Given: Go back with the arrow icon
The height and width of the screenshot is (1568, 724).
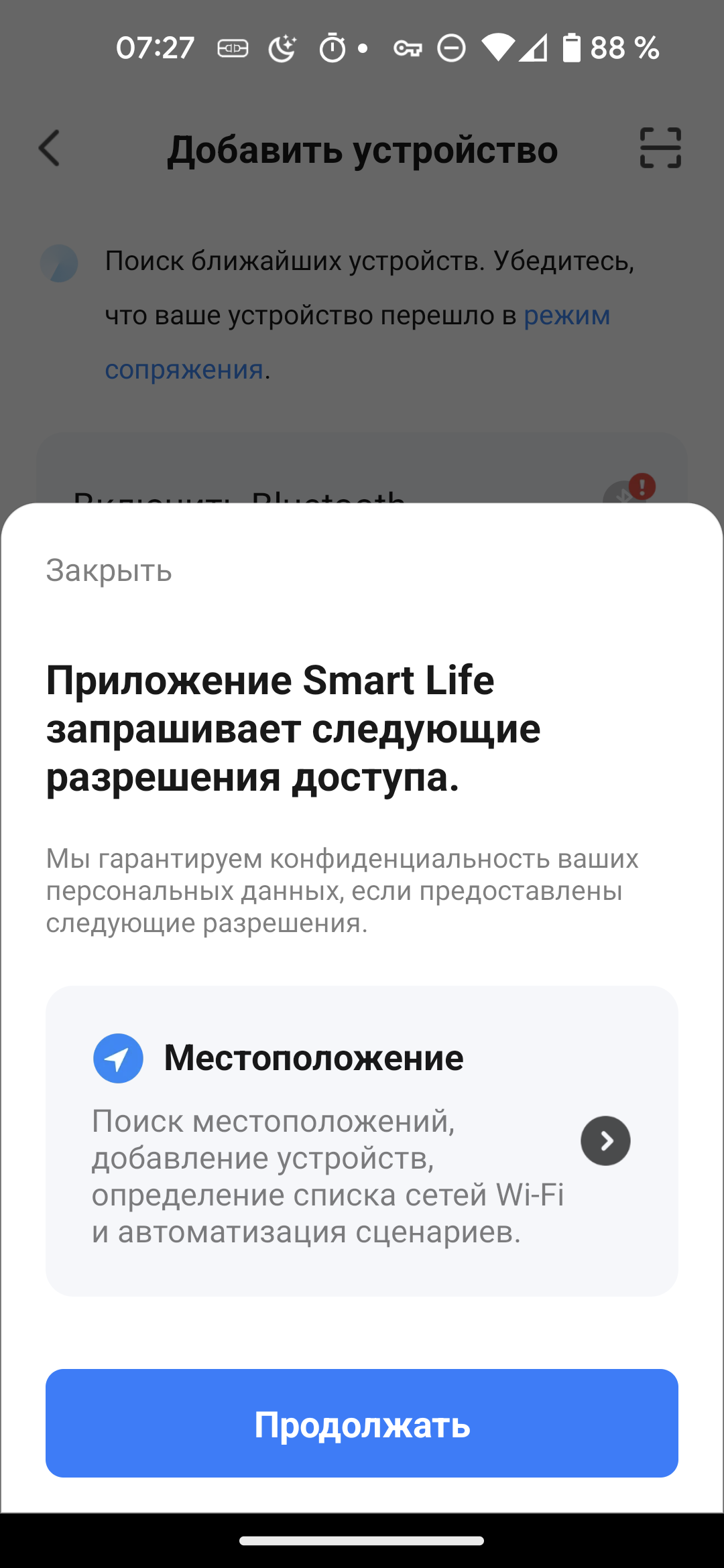Looking at the screenshot, I should pos(50,148).
